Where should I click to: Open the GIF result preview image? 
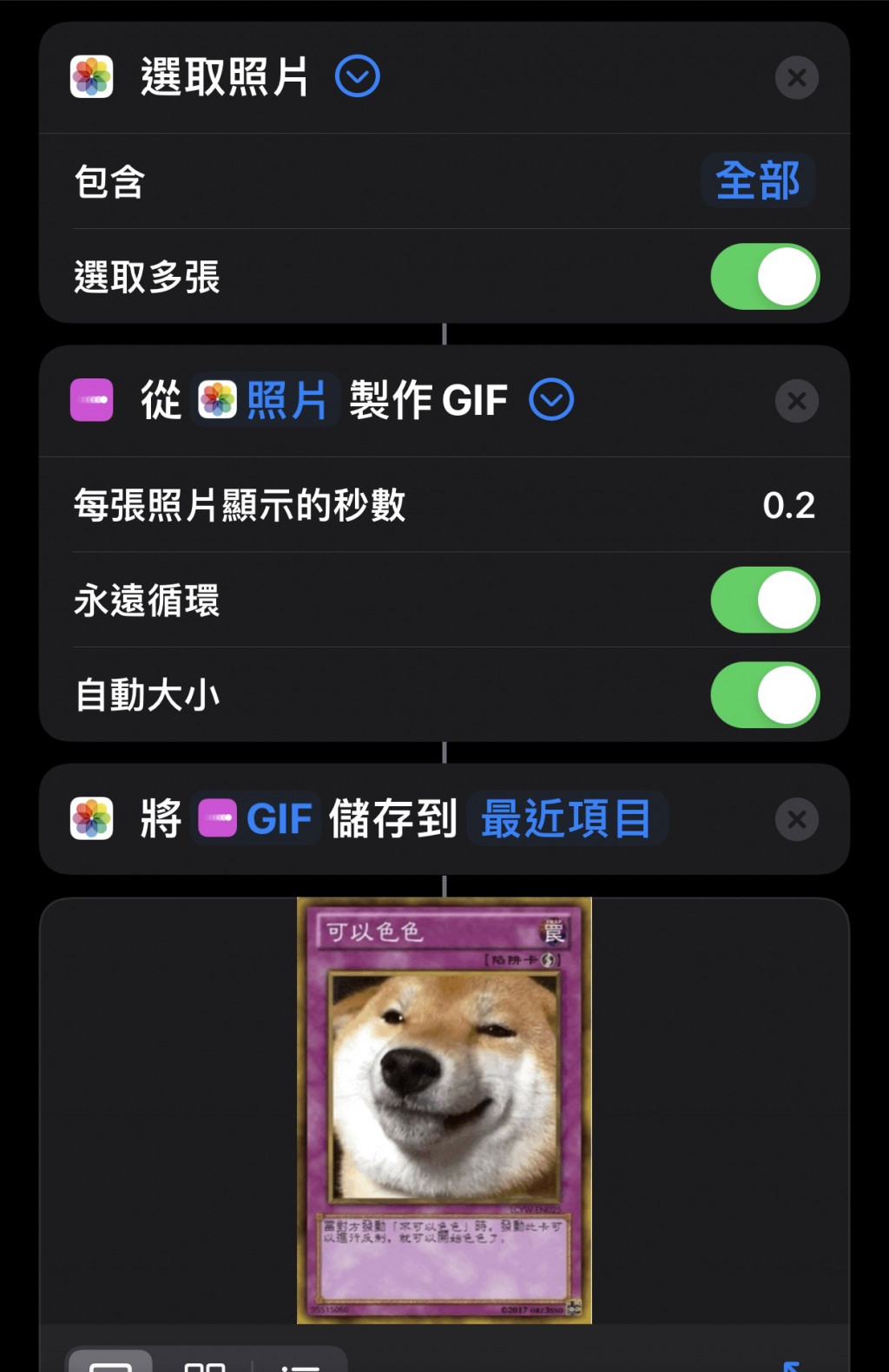coord(444,1110)
